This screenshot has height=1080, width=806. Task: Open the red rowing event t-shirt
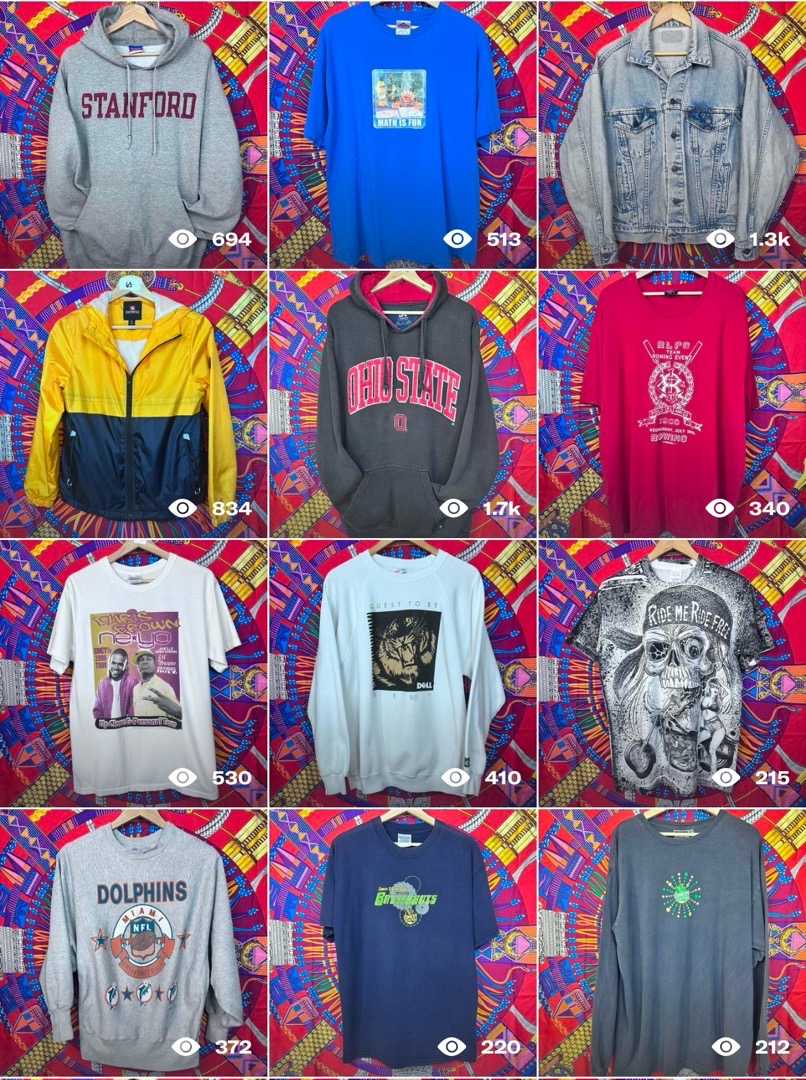pyautogui.click(x=672, y=405)
